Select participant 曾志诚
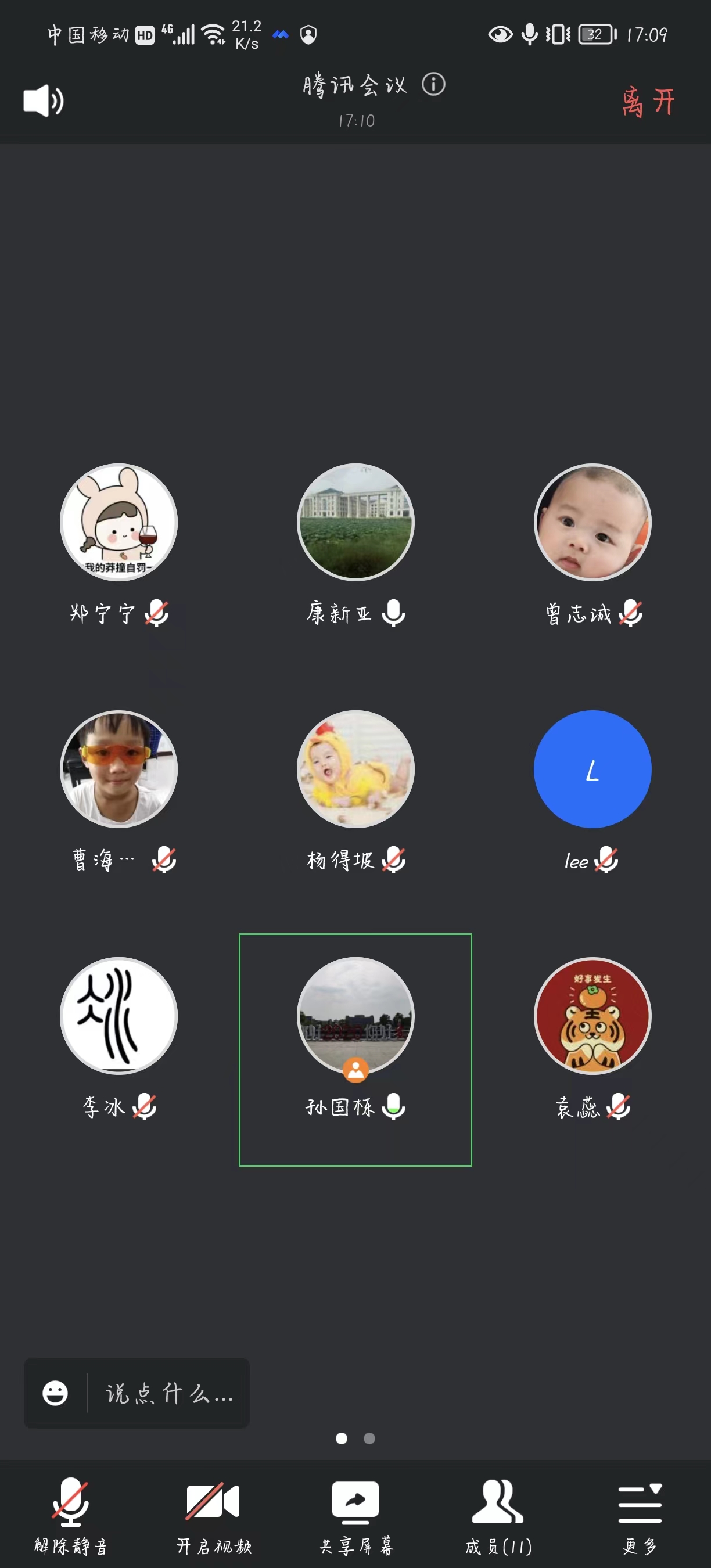711x1568 pixels. point(592,522)
